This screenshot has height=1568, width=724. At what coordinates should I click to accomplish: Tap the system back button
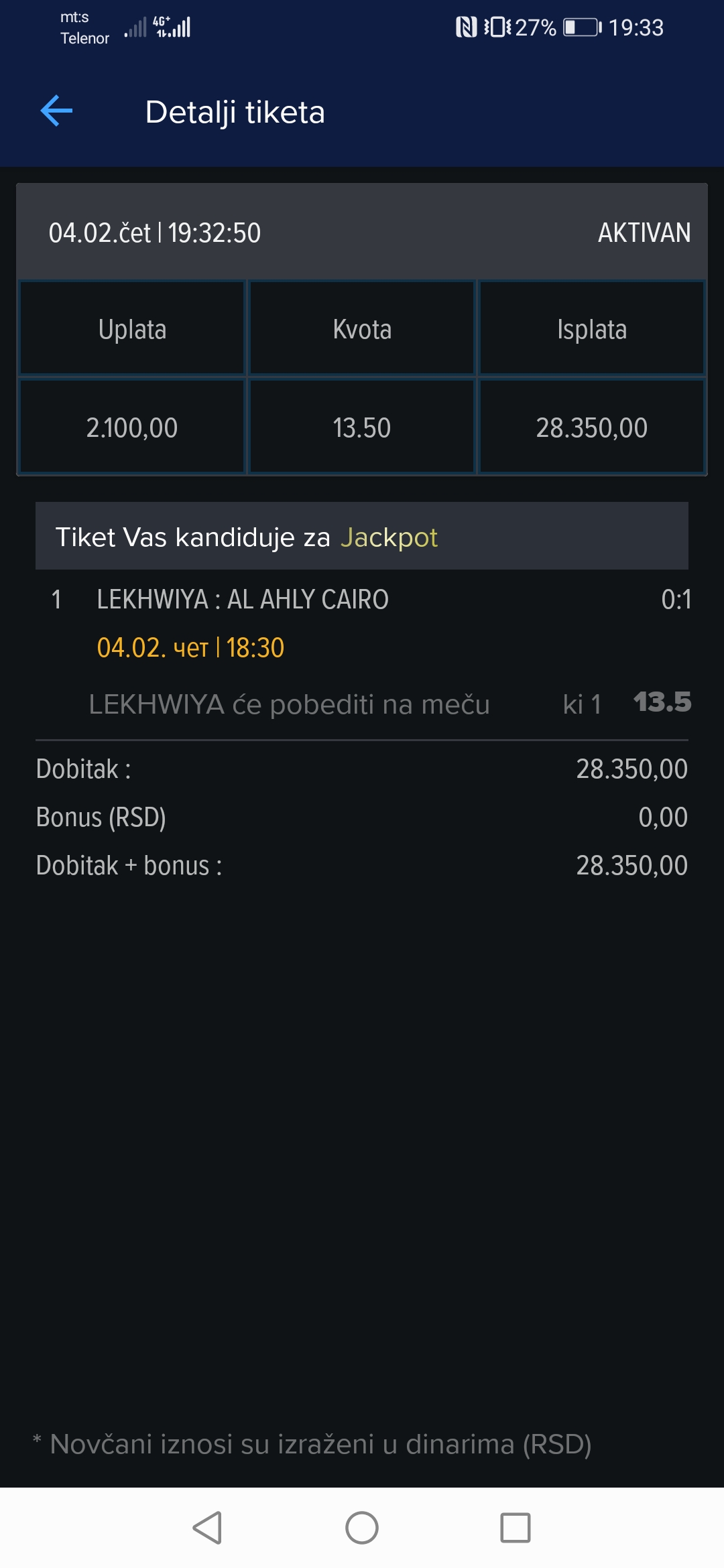(x=207, y=1528)
